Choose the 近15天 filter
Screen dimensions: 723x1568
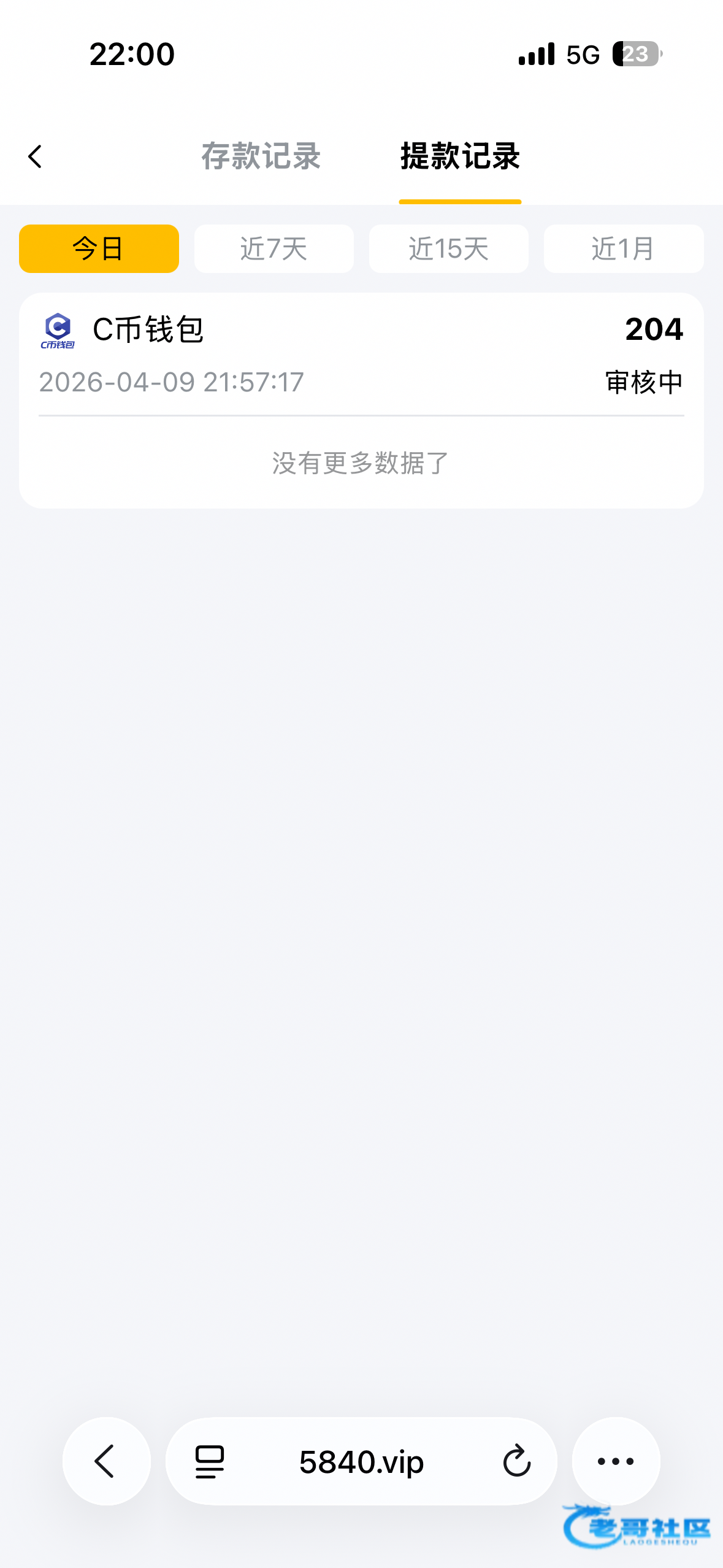(x=448, y=248)
